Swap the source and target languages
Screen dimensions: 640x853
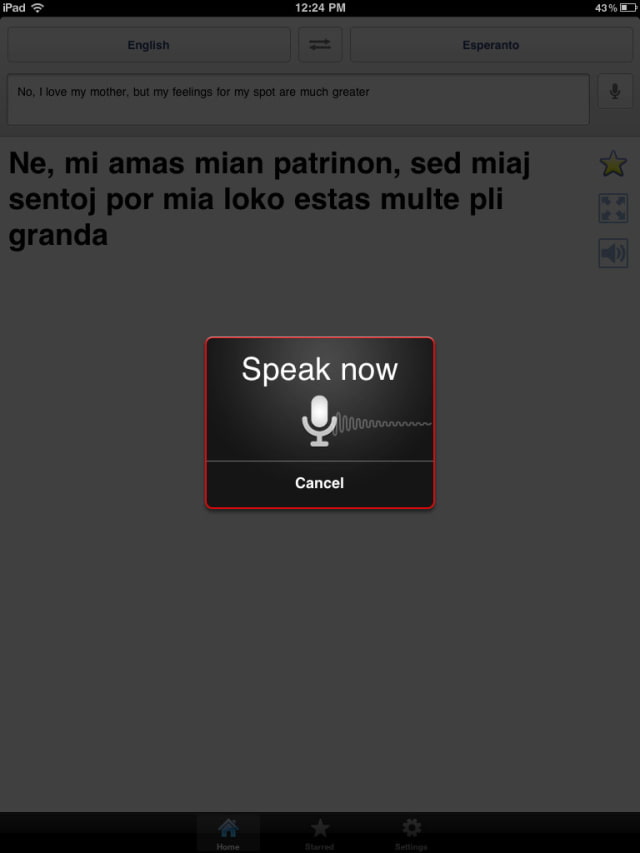(x=320, y=45)
